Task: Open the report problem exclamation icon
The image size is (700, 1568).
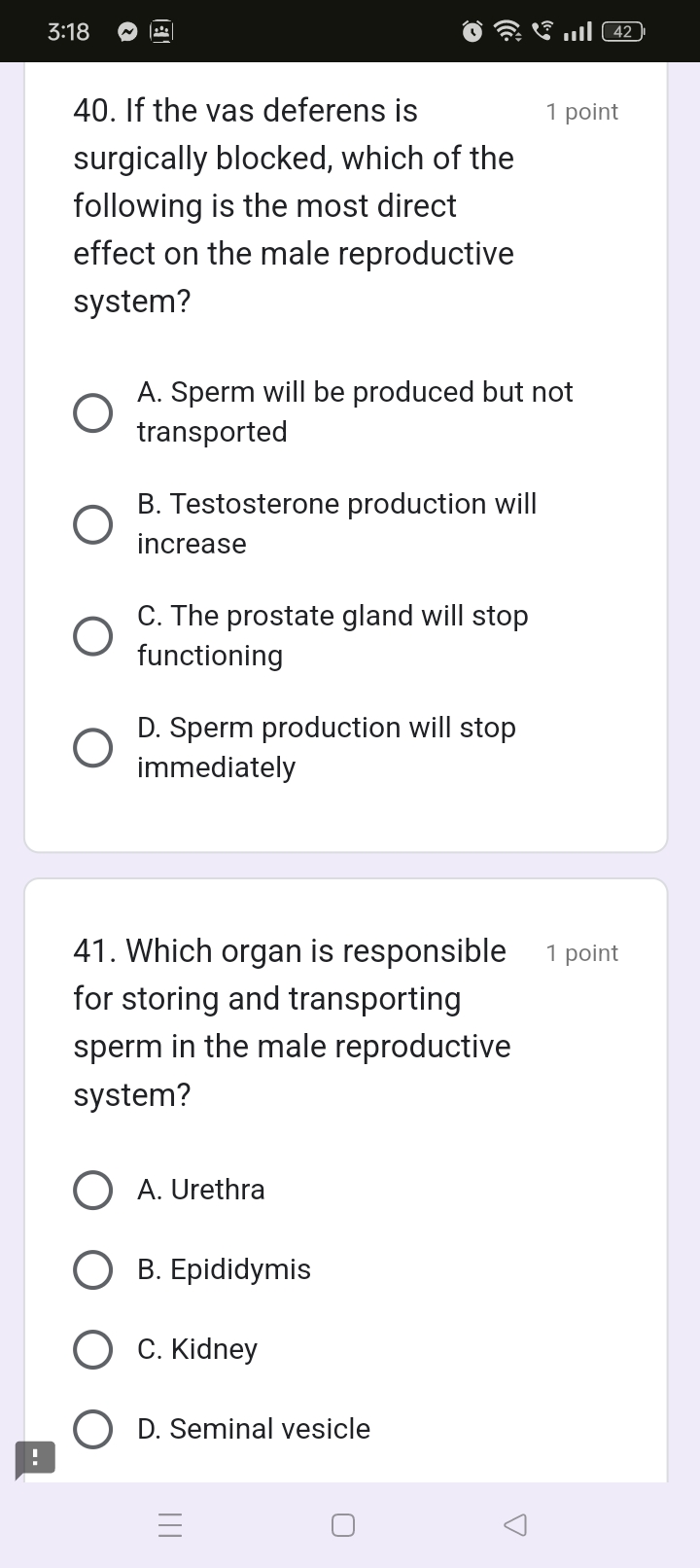Action: [x=35, y=1459]
